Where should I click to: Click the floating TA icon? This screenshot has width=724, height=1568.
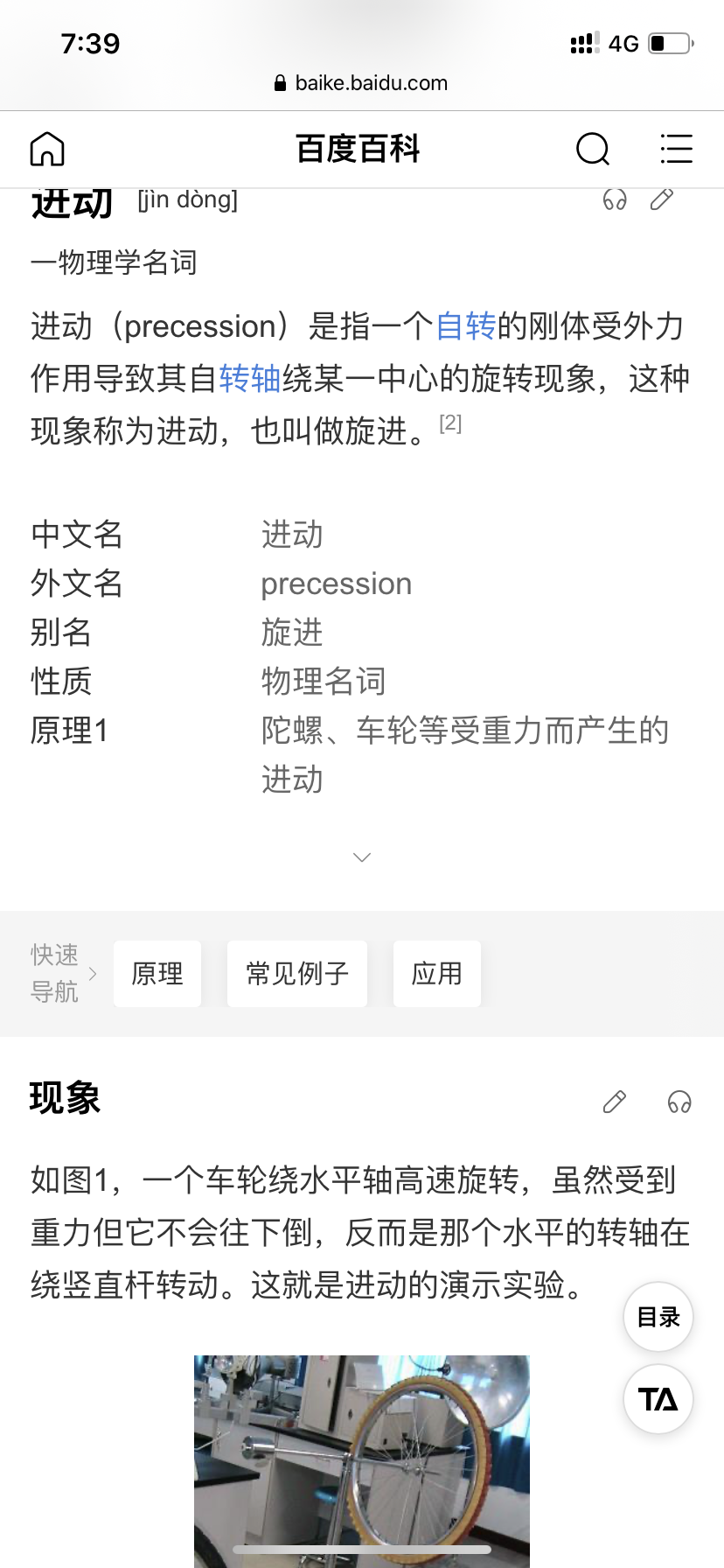658,1399
